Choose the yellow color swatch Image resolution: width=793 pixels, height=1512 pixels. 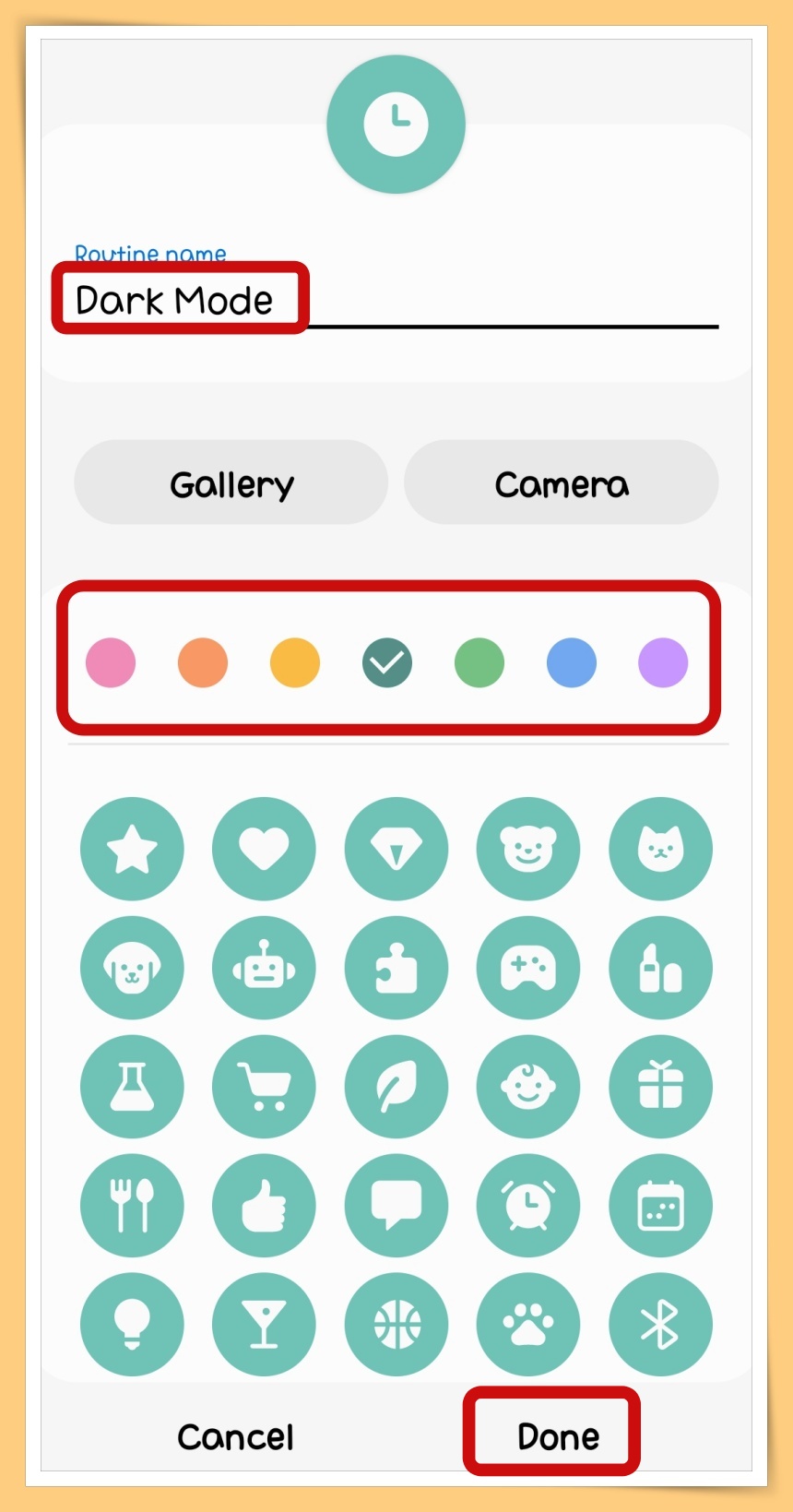[x=295, y=662]
